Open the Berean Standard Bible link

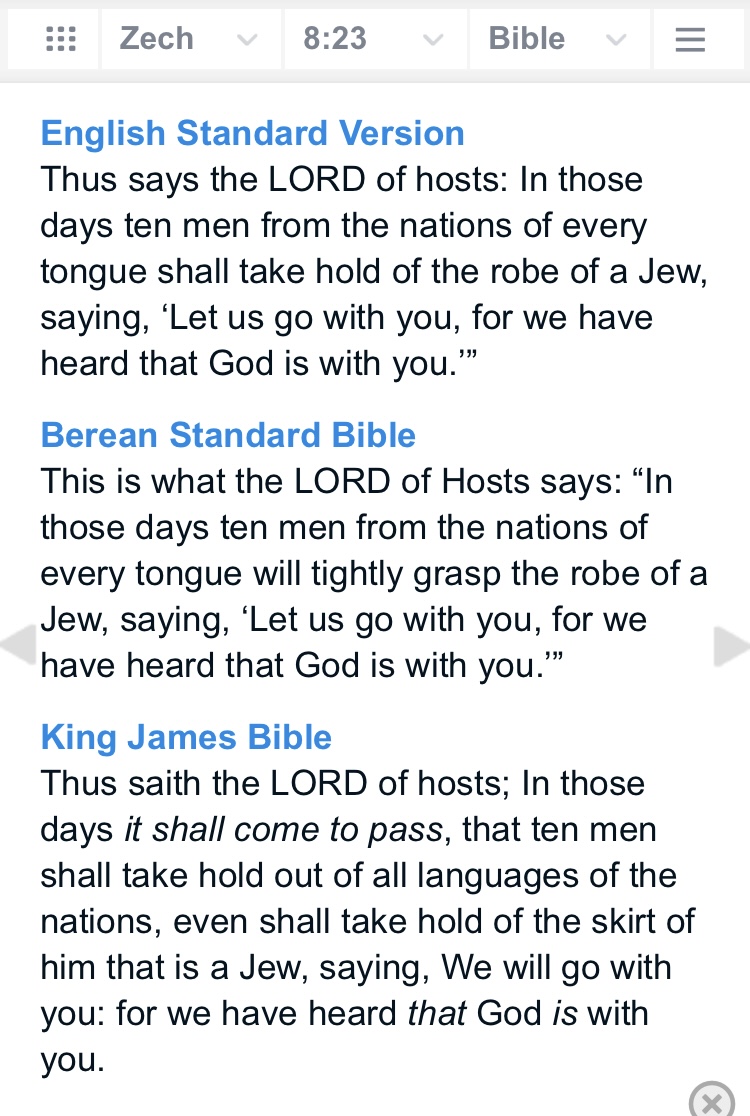click(x=228, y=436)
